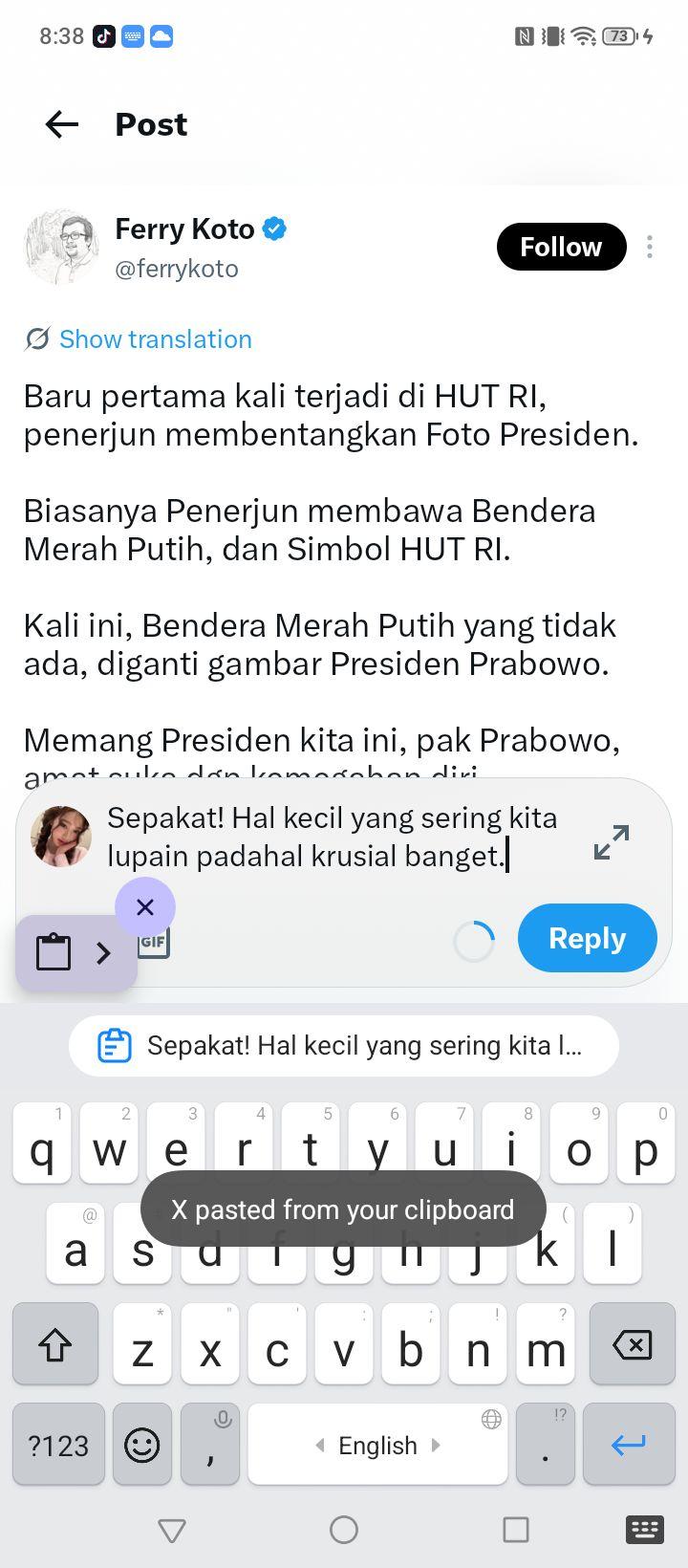
Task: Paste the clipboard suggestion starting with Sepakat
Action: coord(344,1045)
